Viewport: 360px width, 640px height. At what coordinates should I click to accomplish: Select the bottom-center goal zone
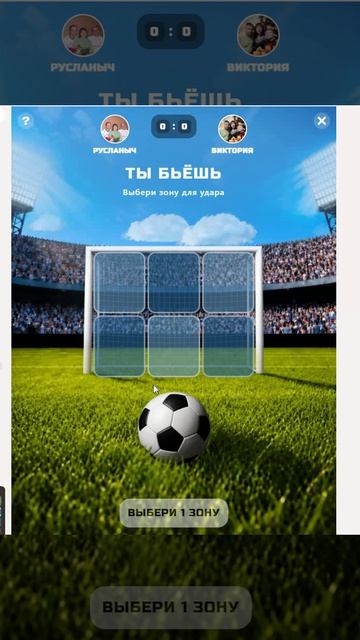pyautogui.click(x=174, y=346)
